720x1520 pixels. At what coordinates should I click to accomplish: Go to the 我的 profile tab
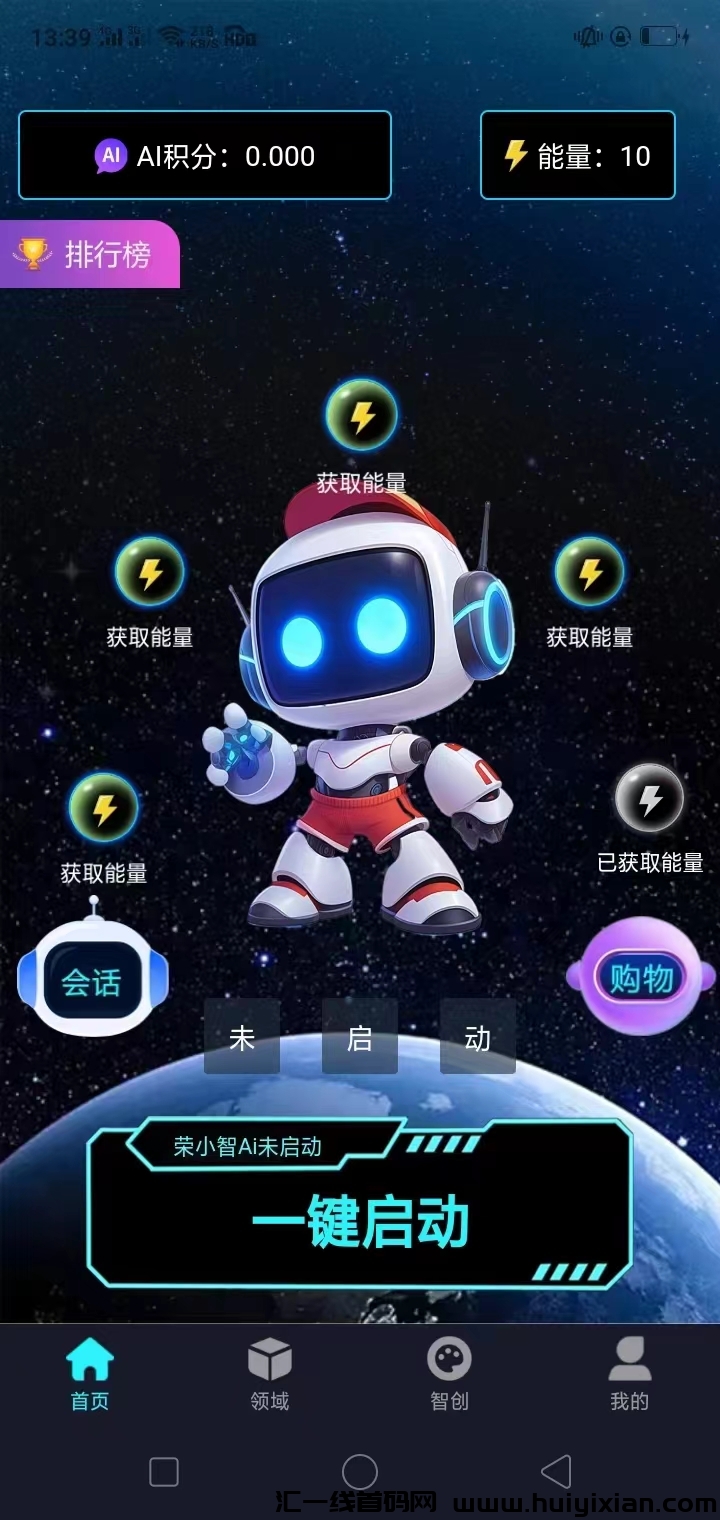(x=629, y=1376)
